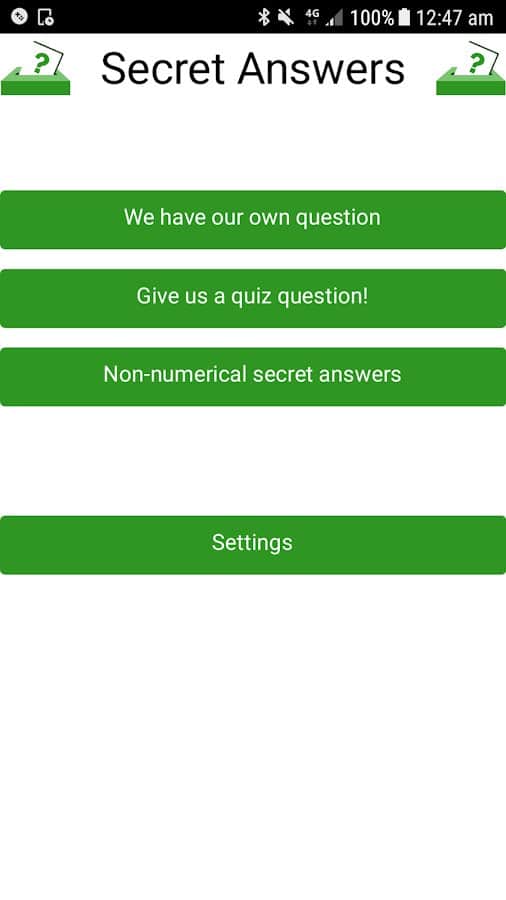Viewport: 506px width, 900px height.
Task: Tap 'We have our own question'
Action: click(253, 219)
